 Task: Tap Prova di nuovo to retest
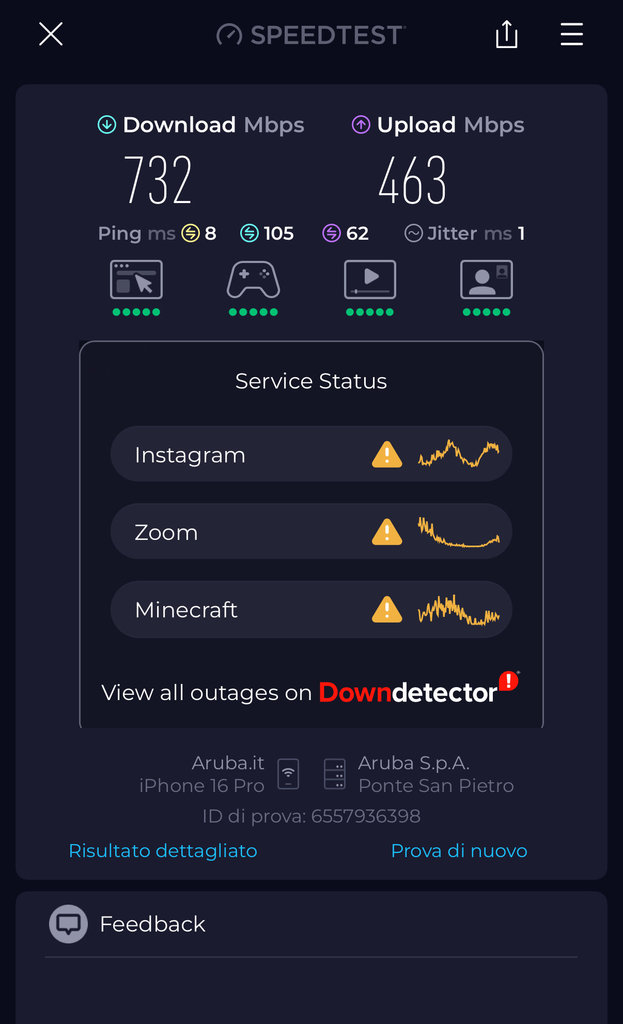click(459, 851)
